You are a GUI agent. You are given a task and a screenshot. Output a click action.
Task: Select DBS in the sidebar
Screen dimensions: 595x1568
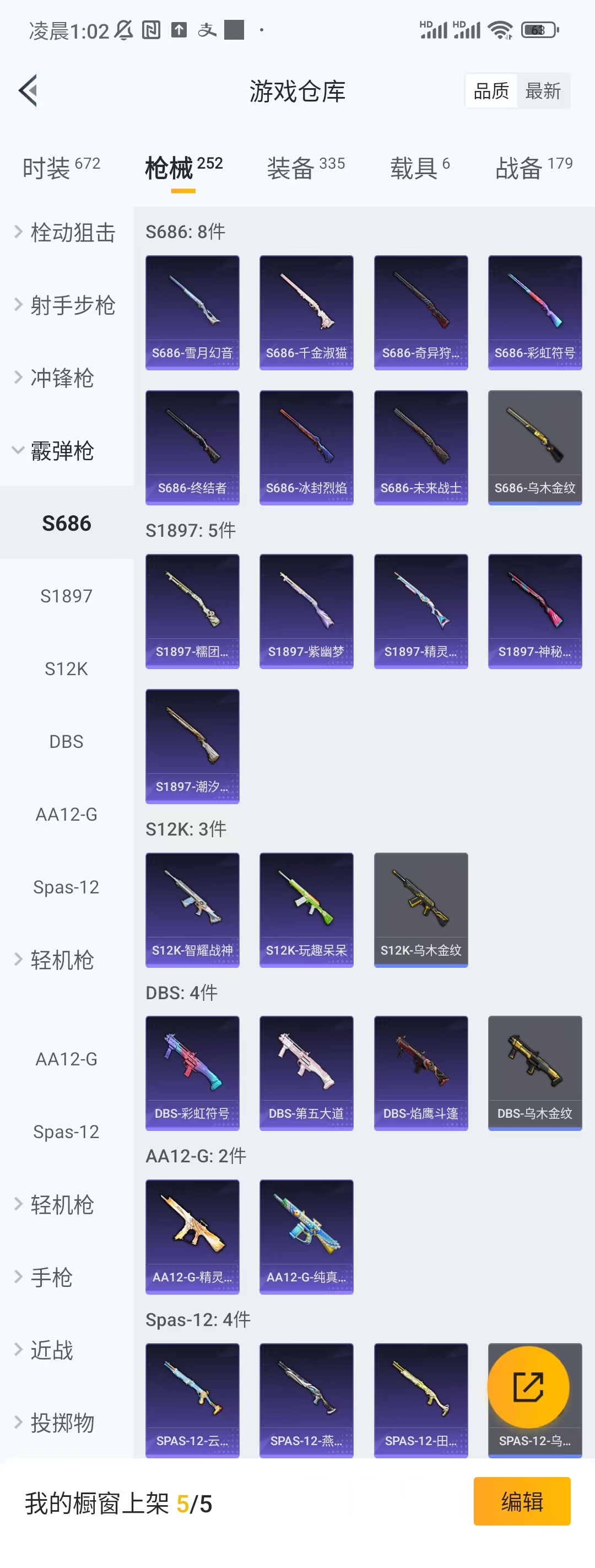pos(66,741)
